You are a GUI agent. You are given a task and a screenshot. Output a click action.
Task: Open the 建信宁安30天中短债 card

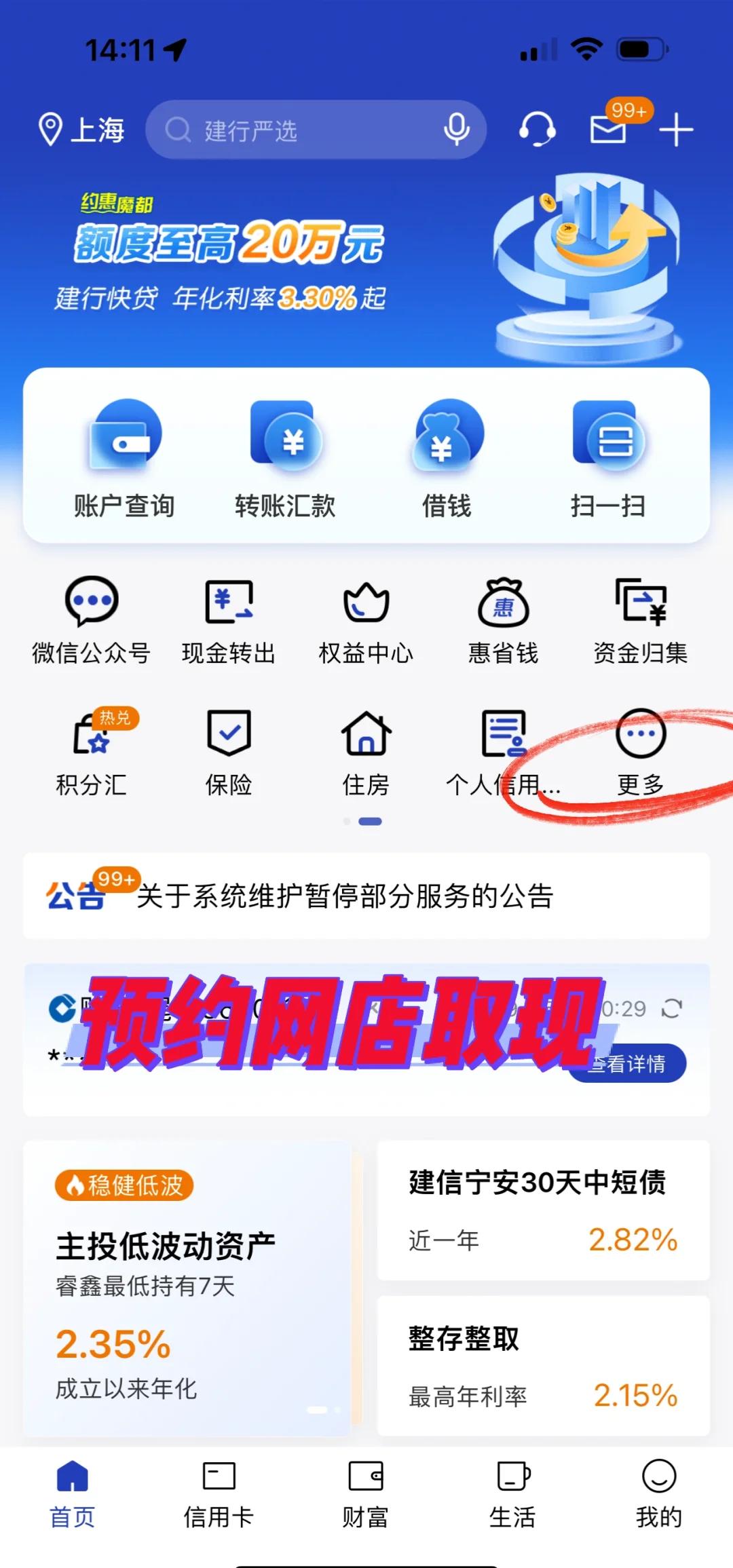[543, 1210]
